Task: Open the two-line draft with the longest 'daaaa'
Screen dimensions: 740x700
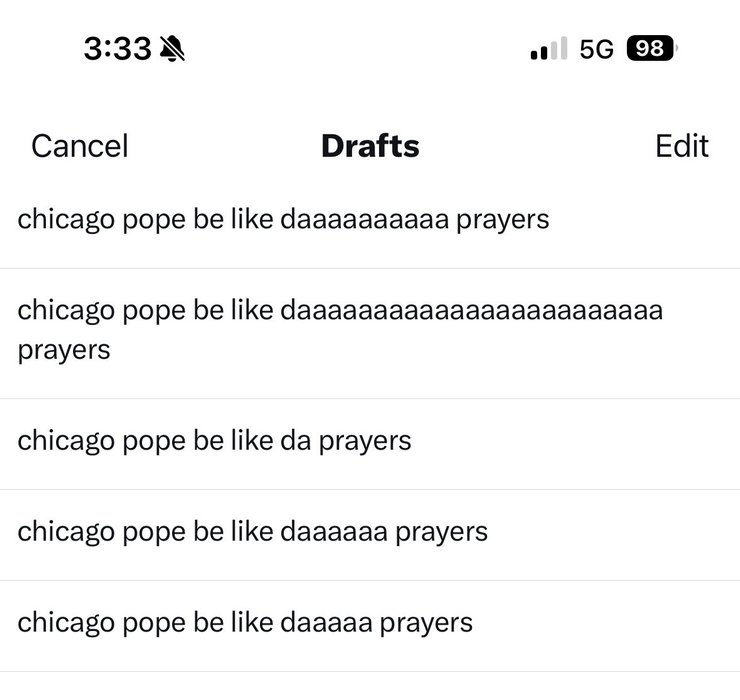Action: 340,330
